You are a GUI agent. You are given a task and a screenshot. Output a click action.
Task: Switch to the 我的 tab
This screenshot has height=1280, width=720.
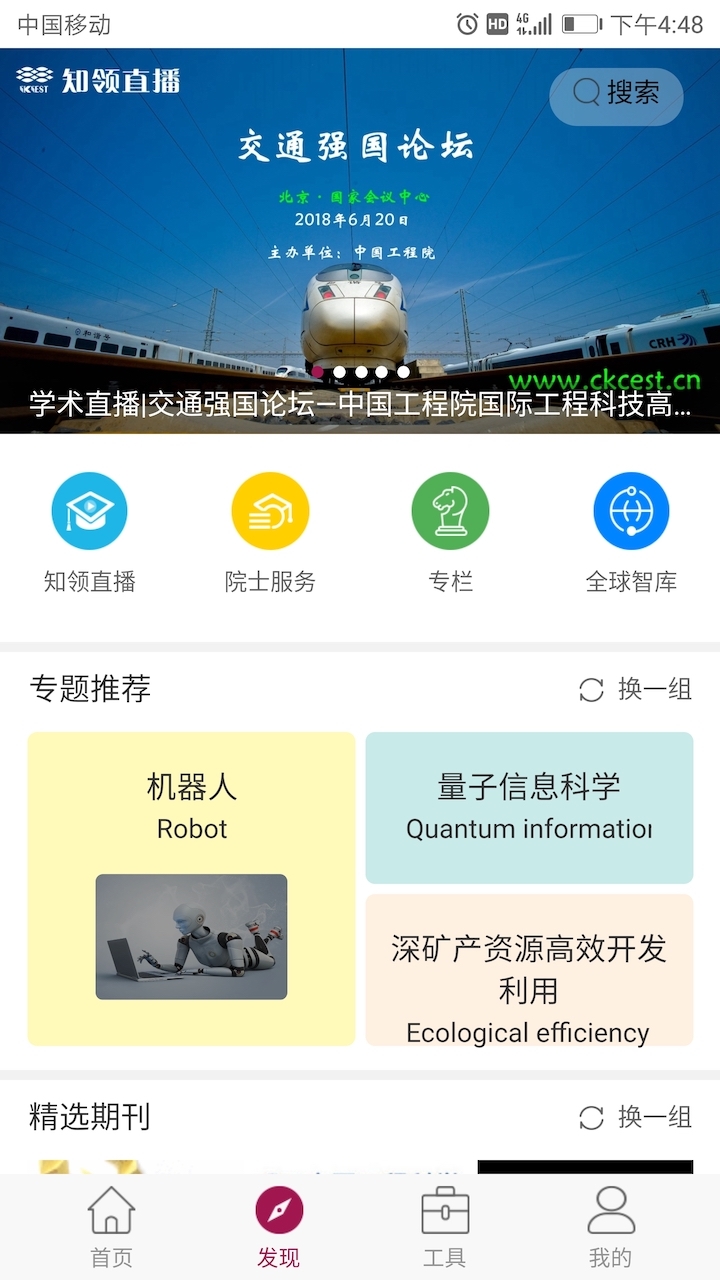610,1227
